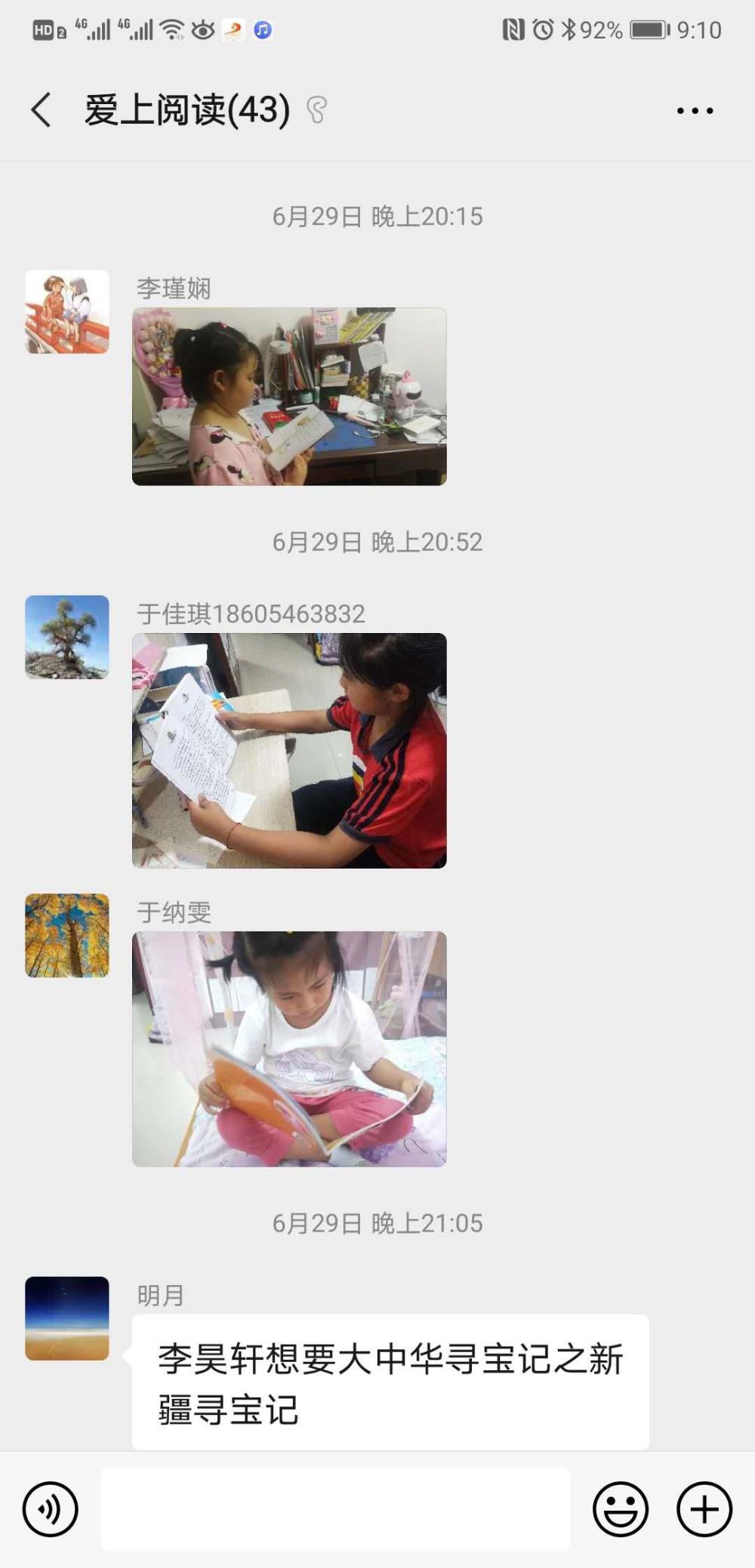Open the photo sent by 李瑾娴
755x1568 pixels.
(x=289, y=396)
